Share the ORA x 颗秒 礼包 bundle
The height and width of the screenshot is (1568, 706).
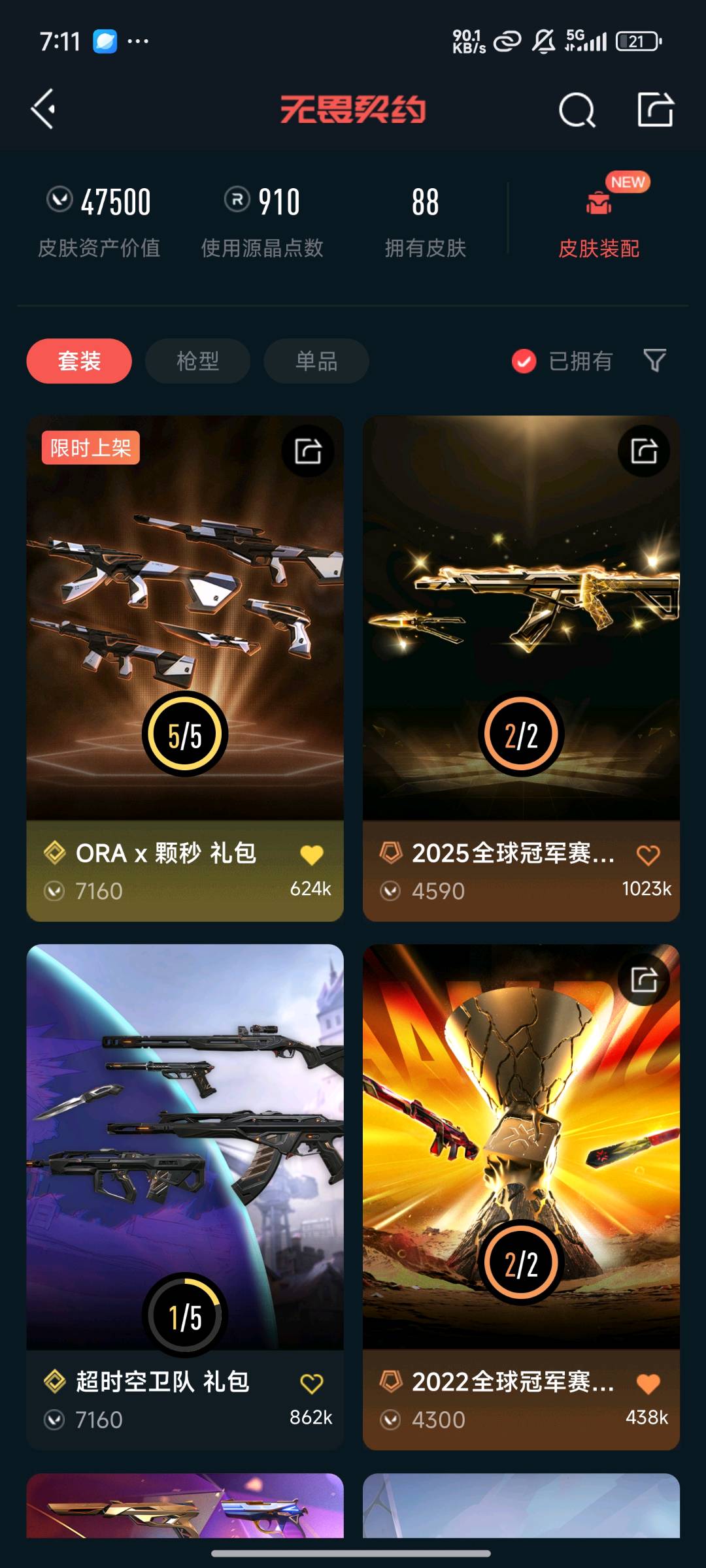[308, 451]
